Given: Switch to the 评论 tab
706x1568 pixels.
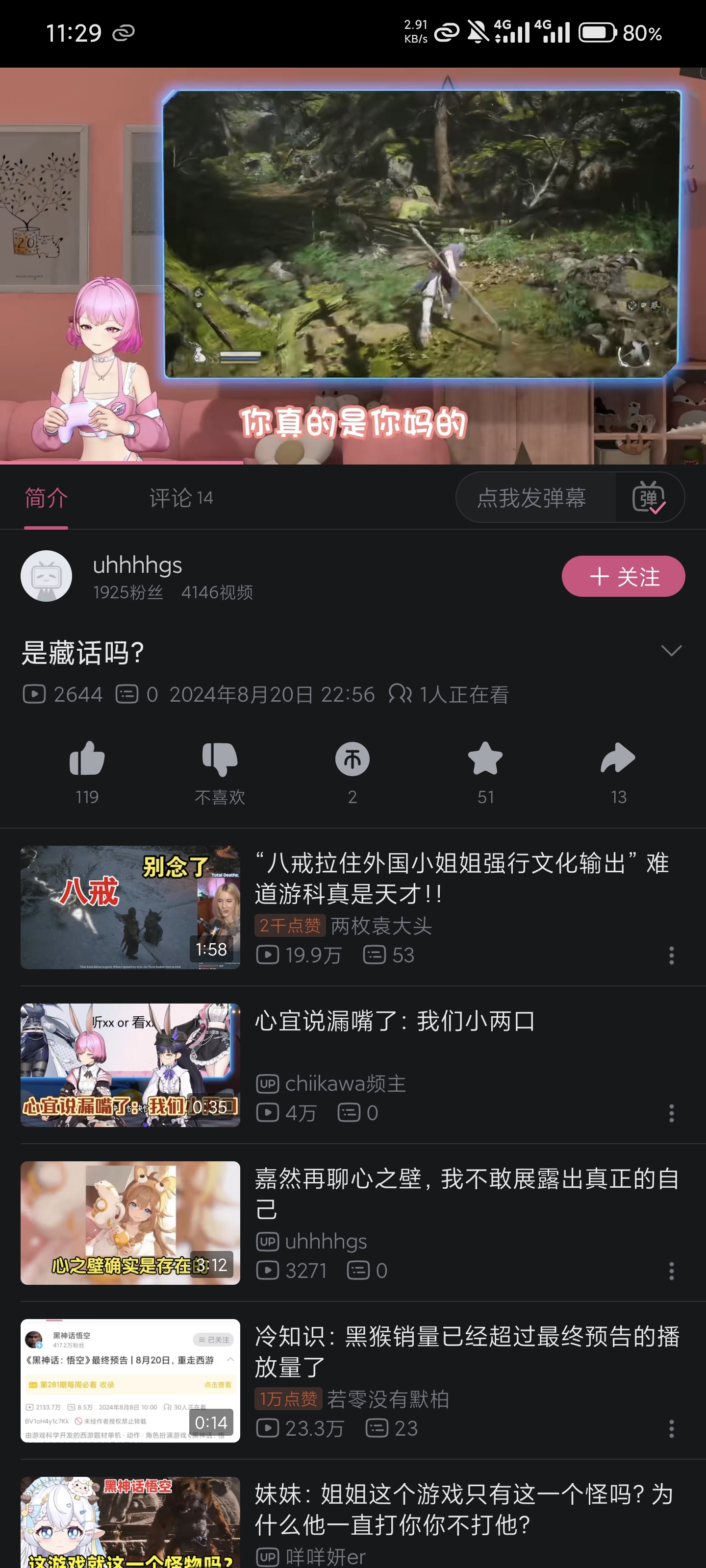Looking at the screenshot, I should [x=180, y=498].
